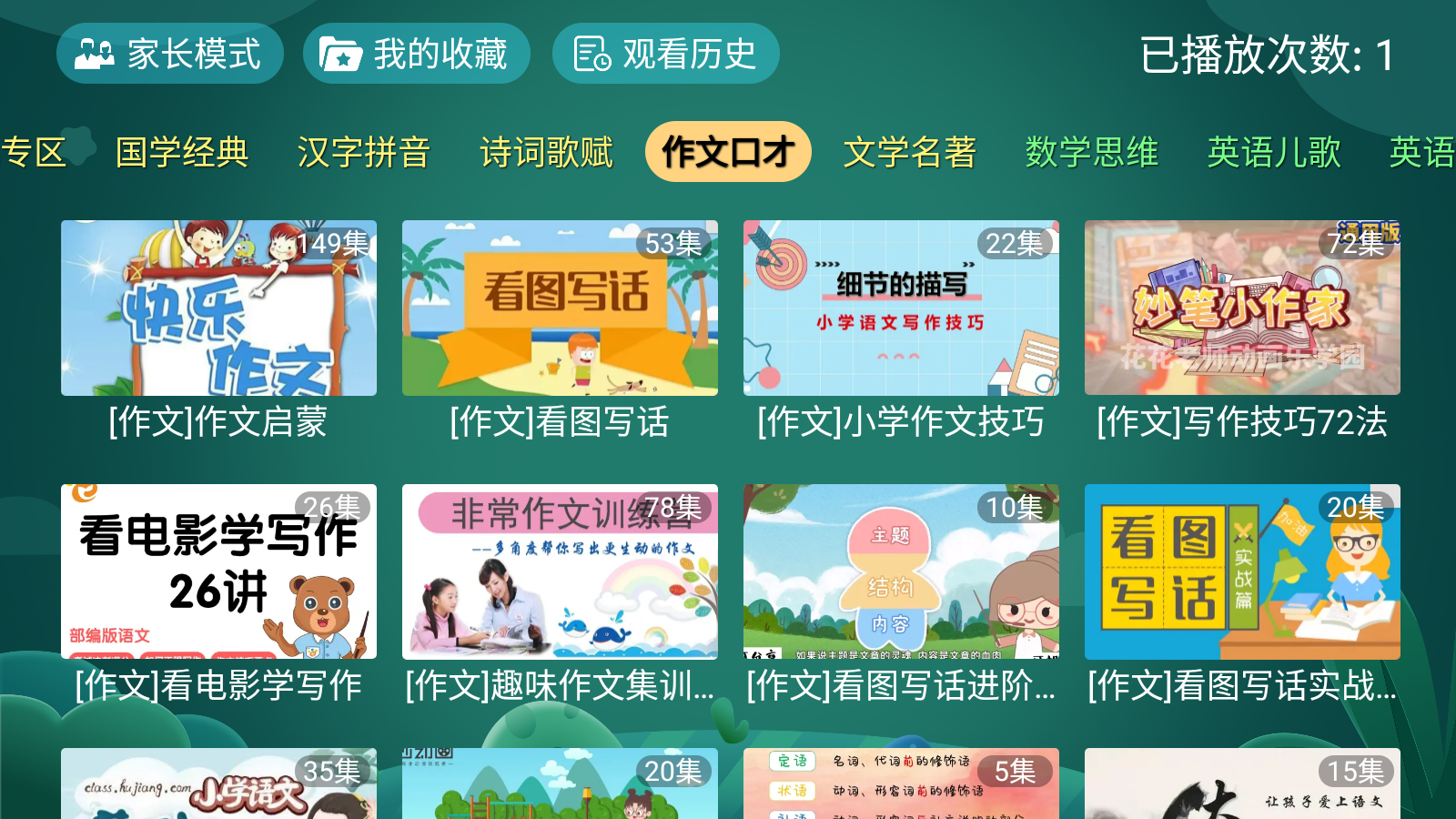Switch to the 诗词歌赋 tab
1456x819 pixels.
[546, 152]
